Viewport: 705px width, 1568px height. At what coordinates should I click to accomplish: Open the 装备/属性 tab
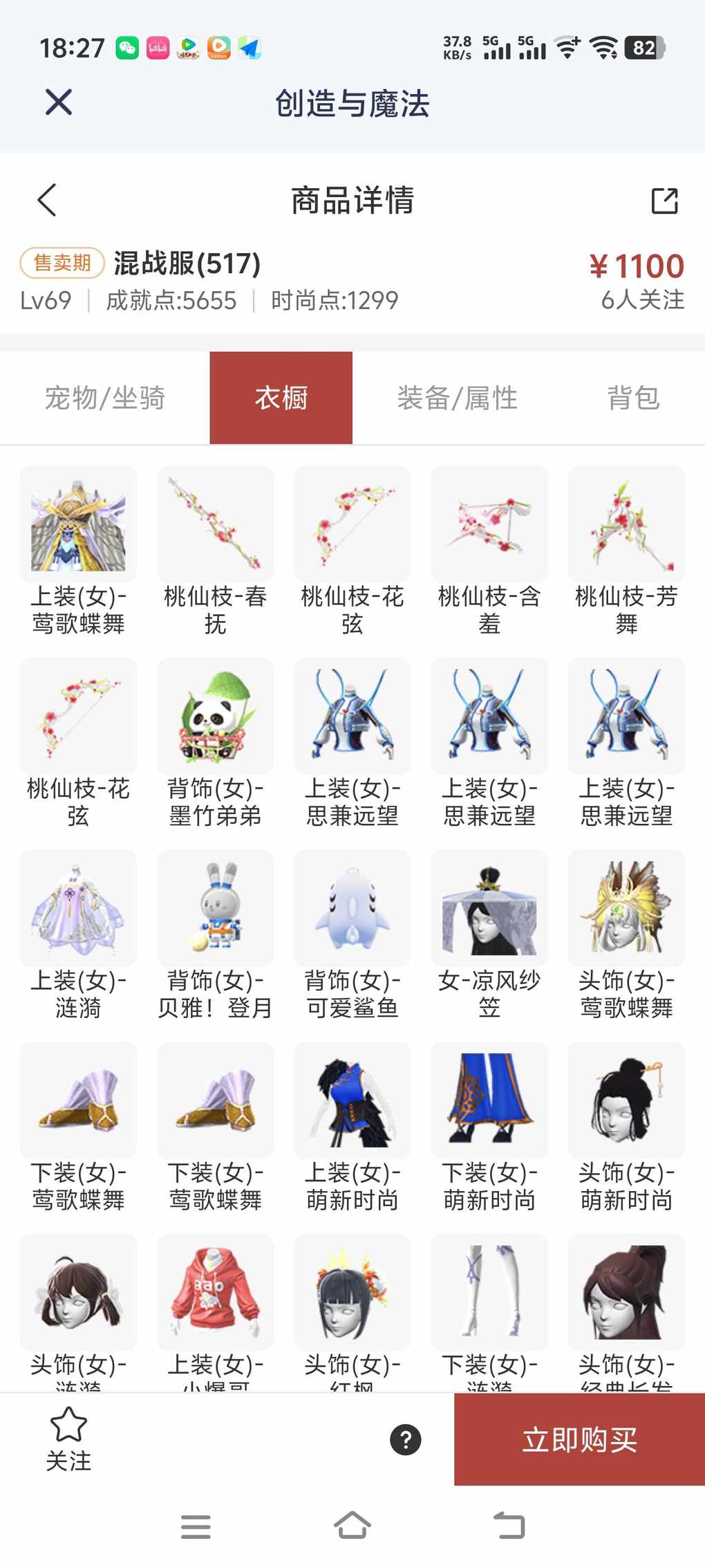tap(457, 398)
